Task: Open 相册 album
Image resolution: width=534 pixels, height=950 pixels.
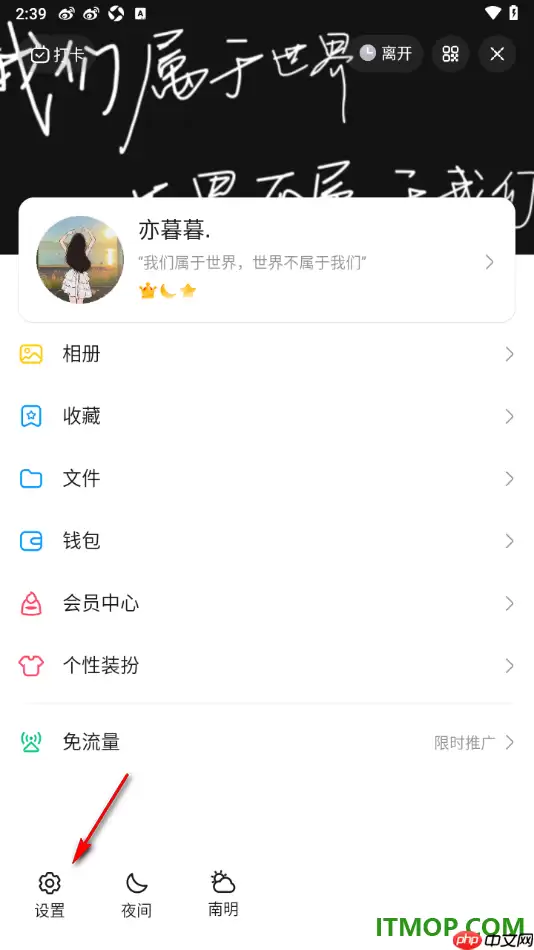Action: click(x=267, y=354)
